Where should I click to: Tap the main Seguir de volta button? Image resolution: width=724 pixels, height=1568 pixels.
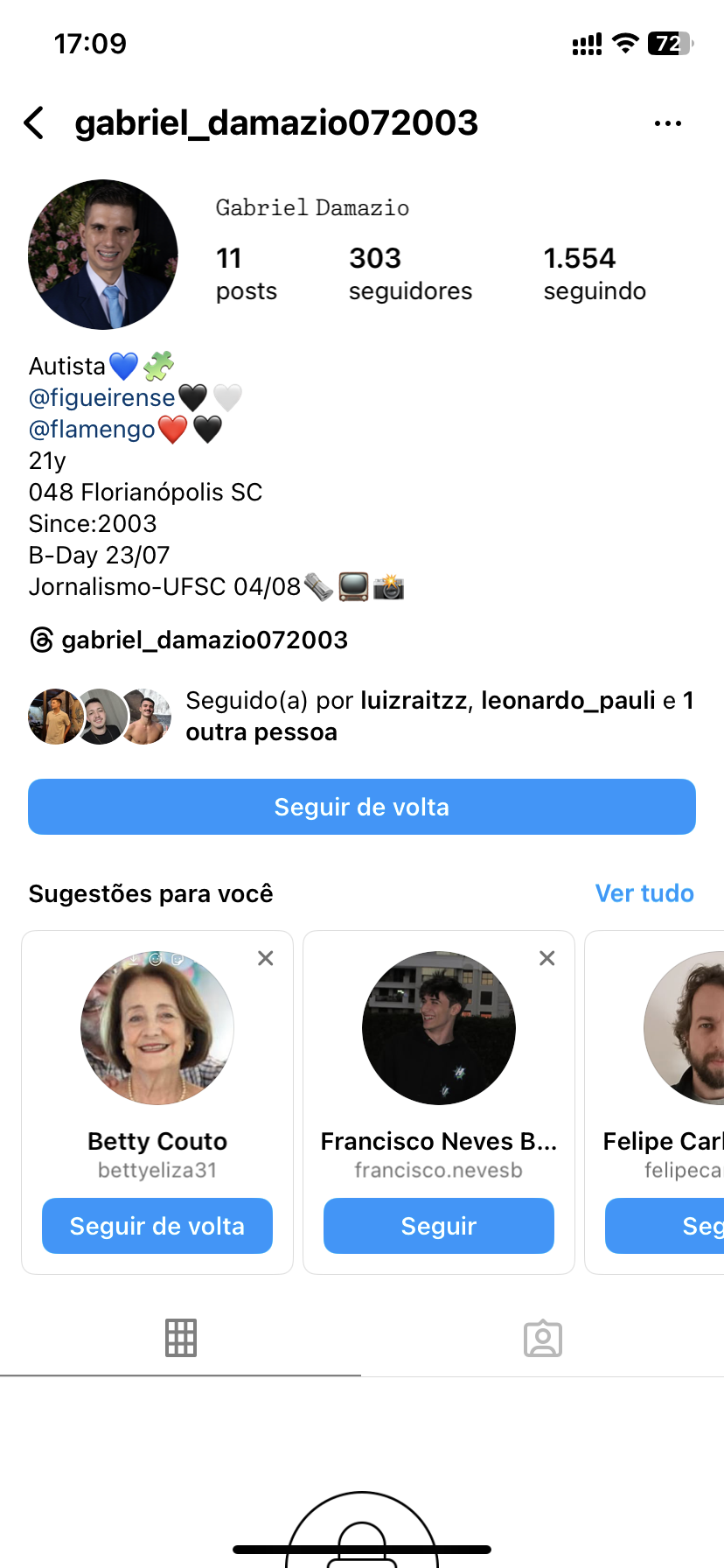pyautogui.click(x=362, y=807)
